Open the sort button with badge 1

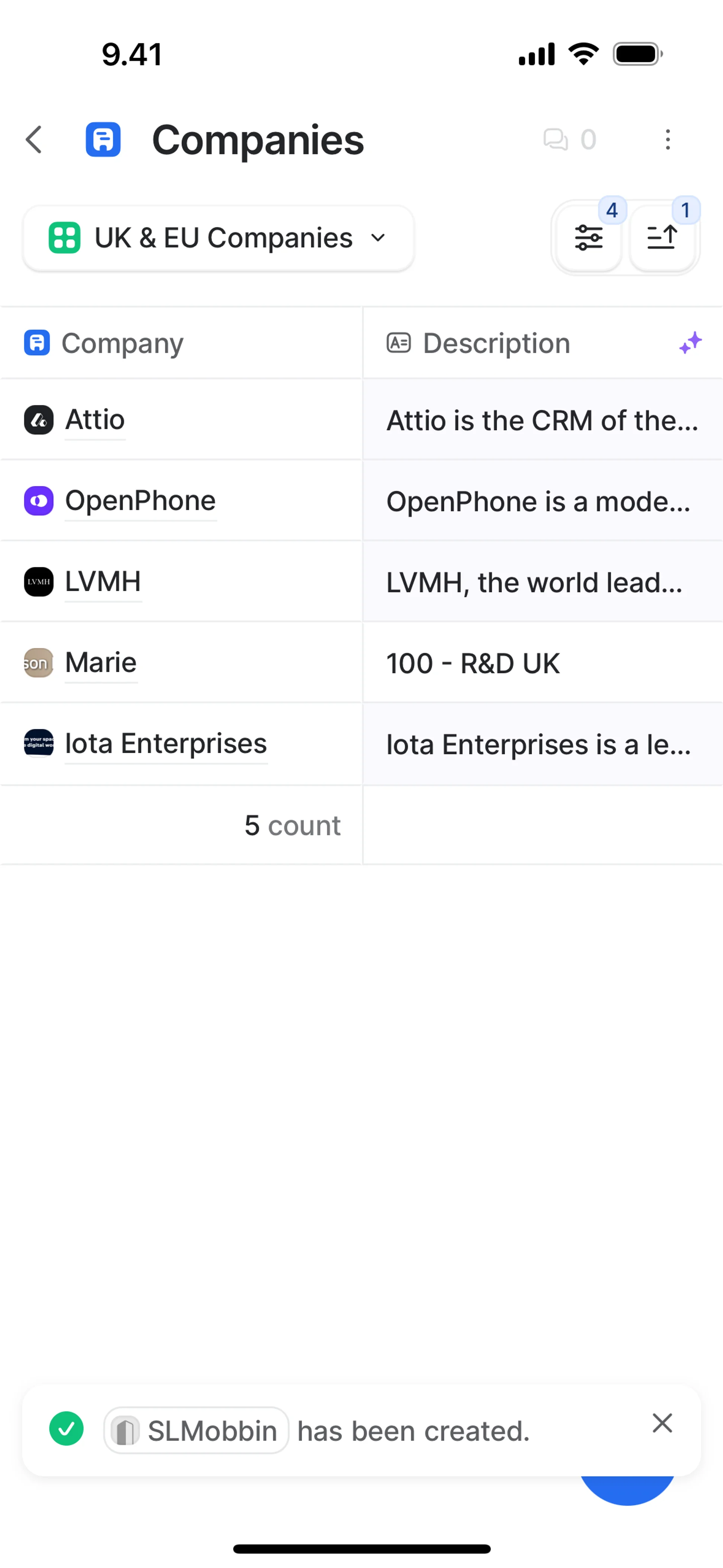[x=662, y=238]
